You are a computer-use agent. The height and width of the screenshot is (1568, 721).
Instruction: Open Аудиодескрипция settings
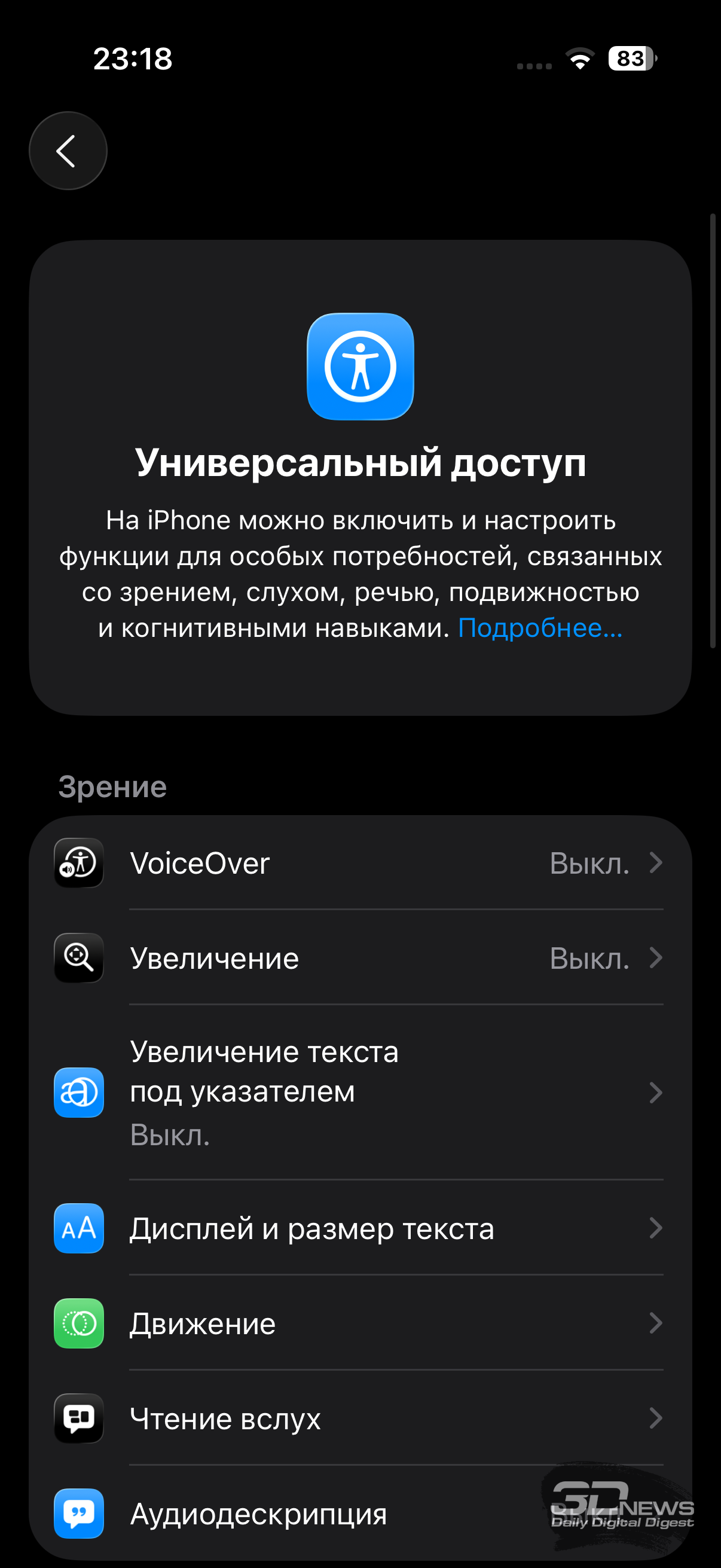coord(304,1513)
